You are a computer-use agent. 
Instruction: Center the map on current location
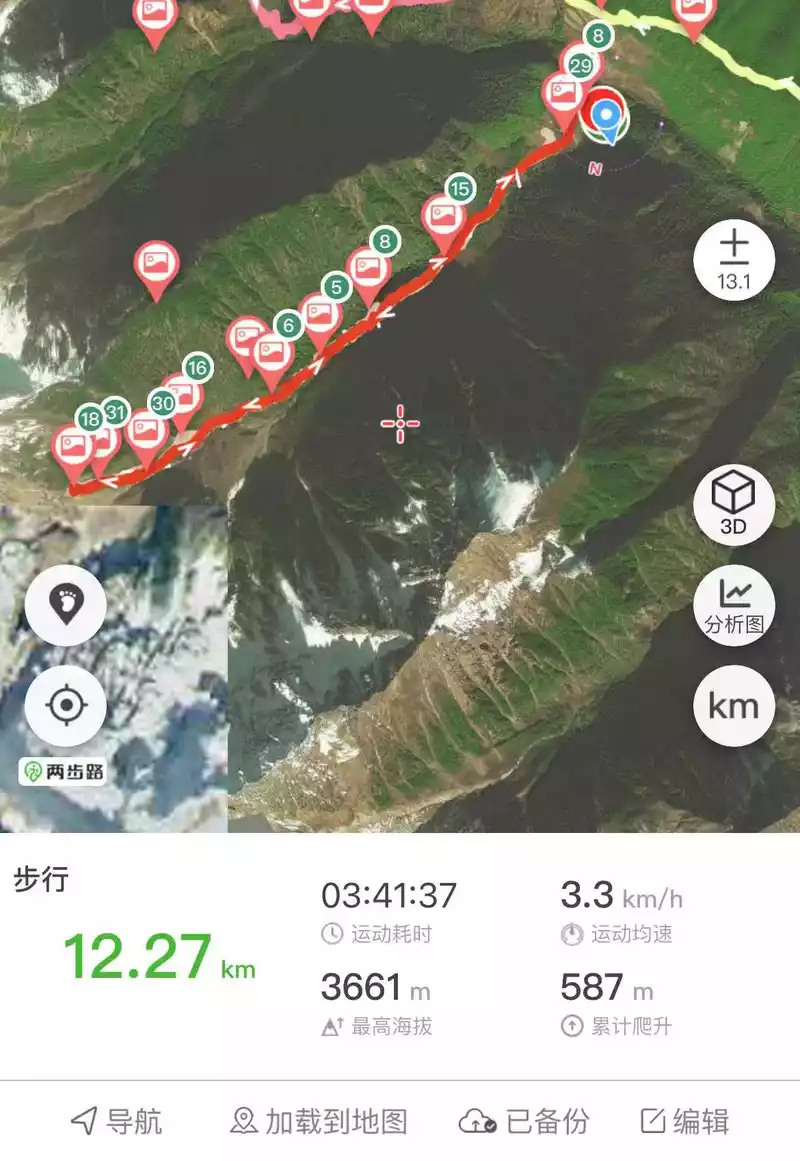(x=66, y=706)
